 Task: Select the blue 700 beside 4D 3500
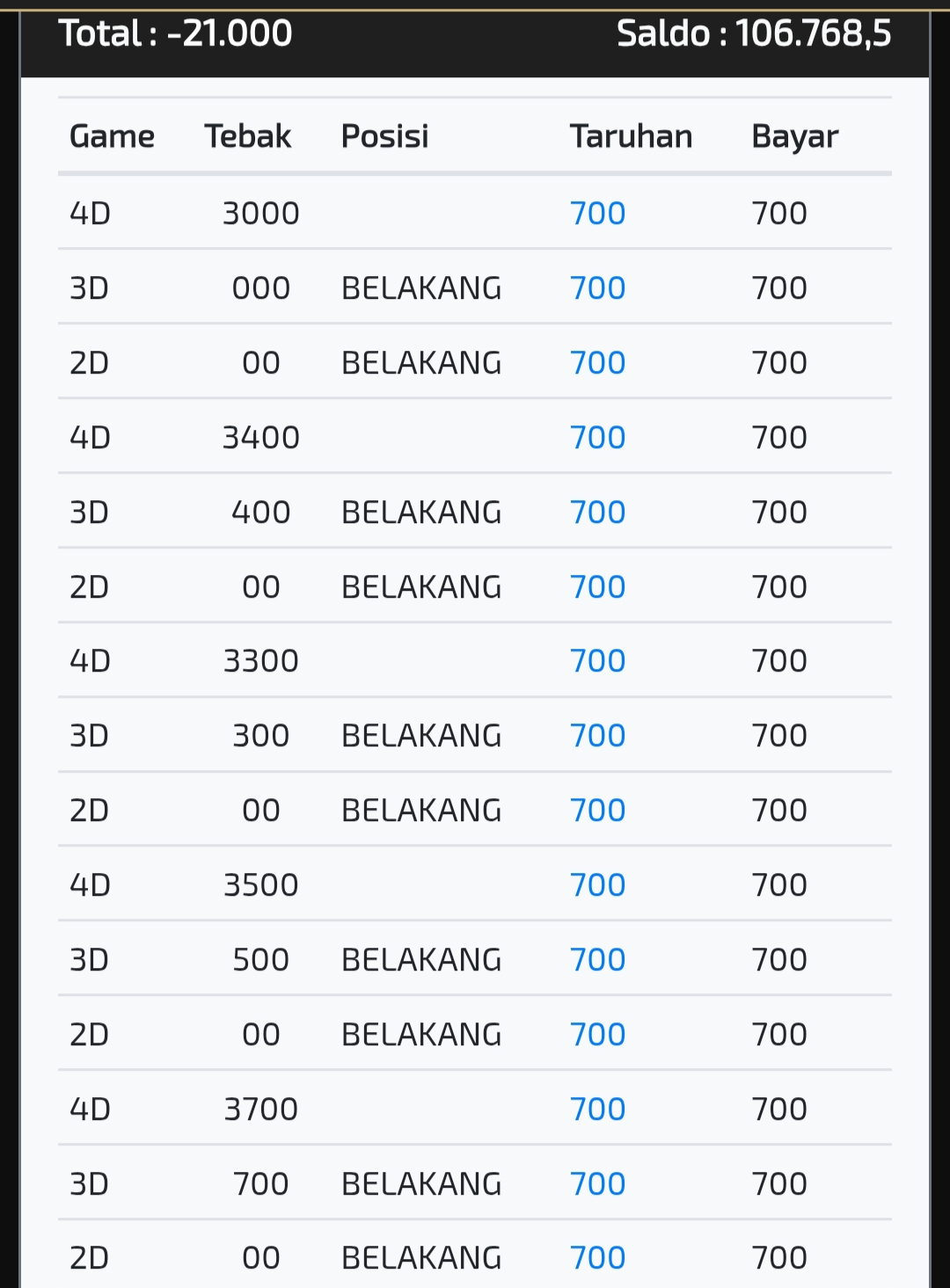[x=597, y=884]
